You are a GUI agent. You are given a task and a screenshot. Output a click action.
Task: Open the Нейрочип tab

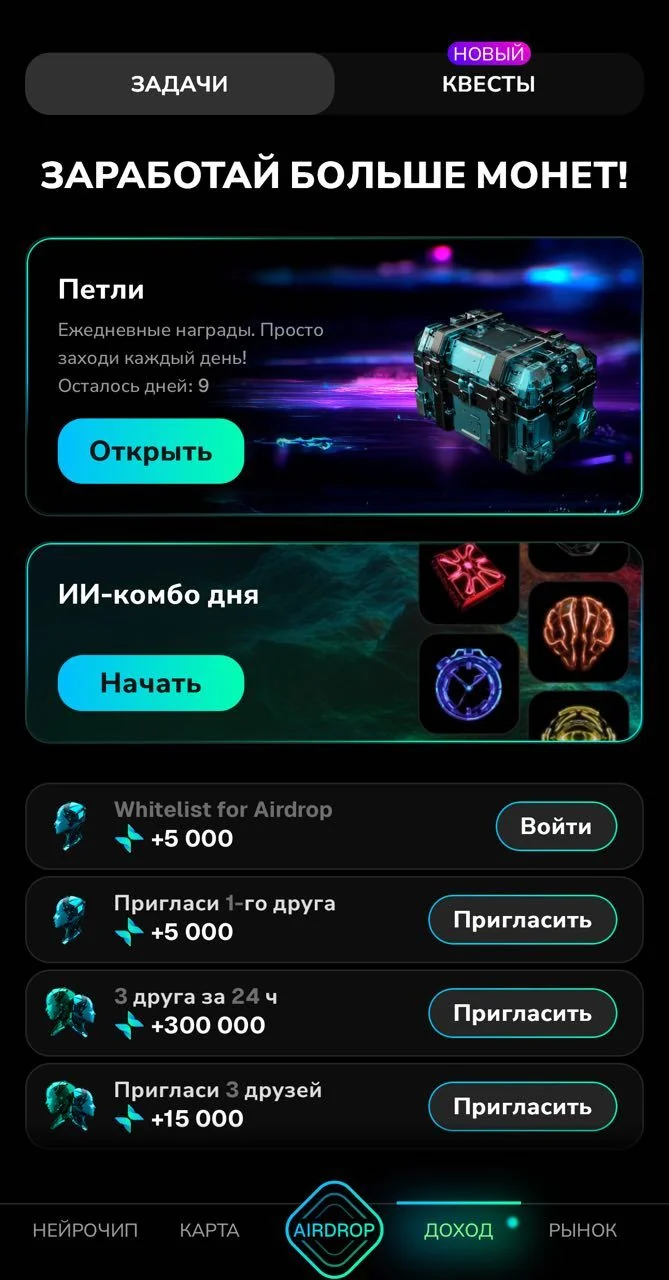pos(85,1230)
